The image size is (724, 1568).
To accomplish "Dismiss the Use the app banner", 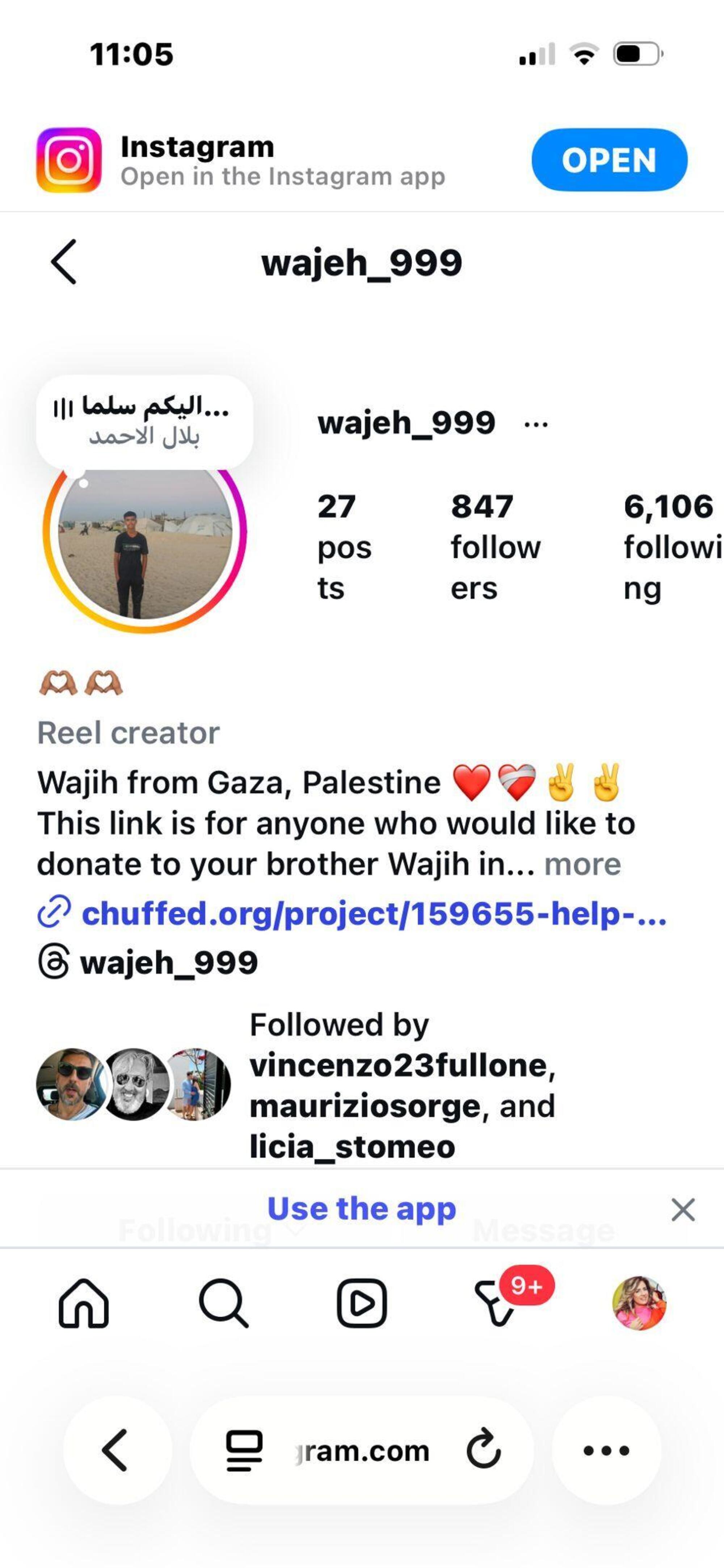I will click(x=683, y=1209).
